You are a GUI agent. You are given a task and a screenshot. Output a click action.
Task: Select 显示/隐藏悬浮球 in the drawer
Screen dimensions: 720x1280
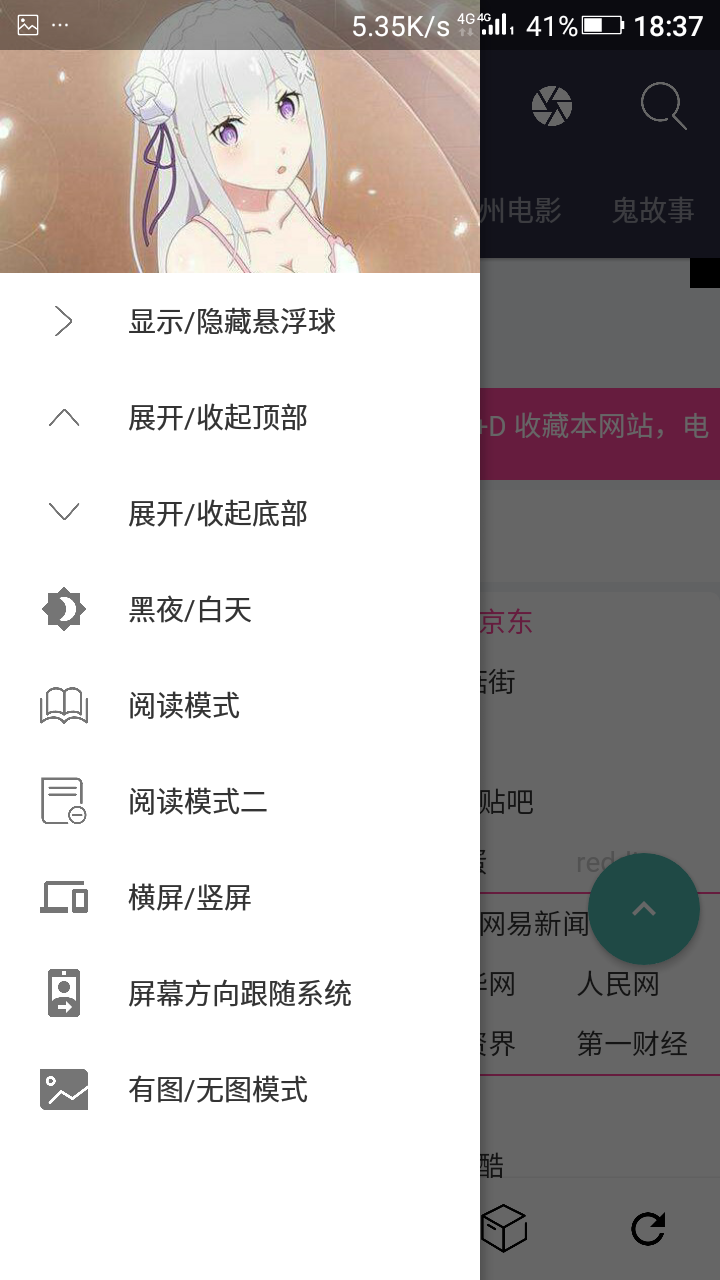(x=240, y=322)
